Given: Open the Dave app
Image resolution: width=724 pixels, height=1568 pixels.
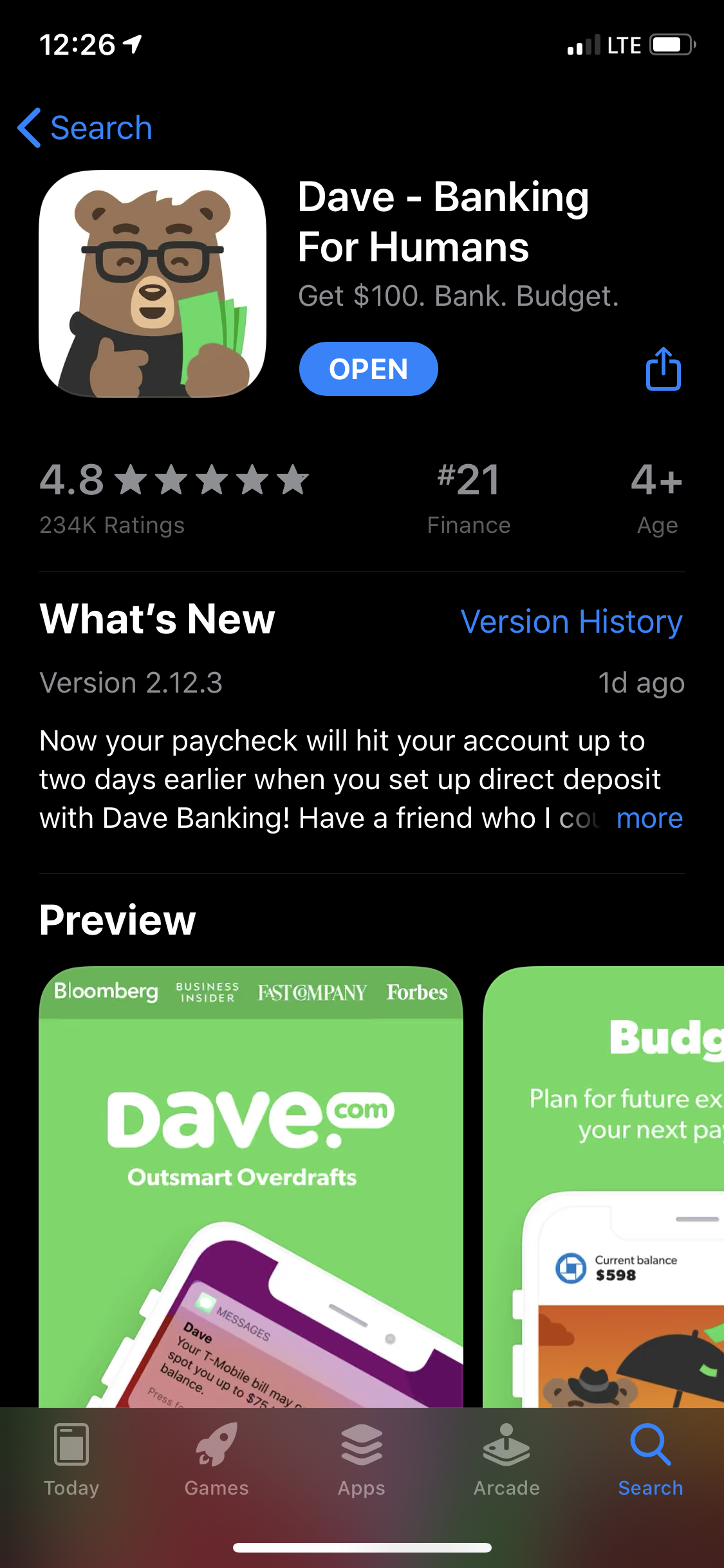Looking at the screenshot, I should click(x=368, y=369).
